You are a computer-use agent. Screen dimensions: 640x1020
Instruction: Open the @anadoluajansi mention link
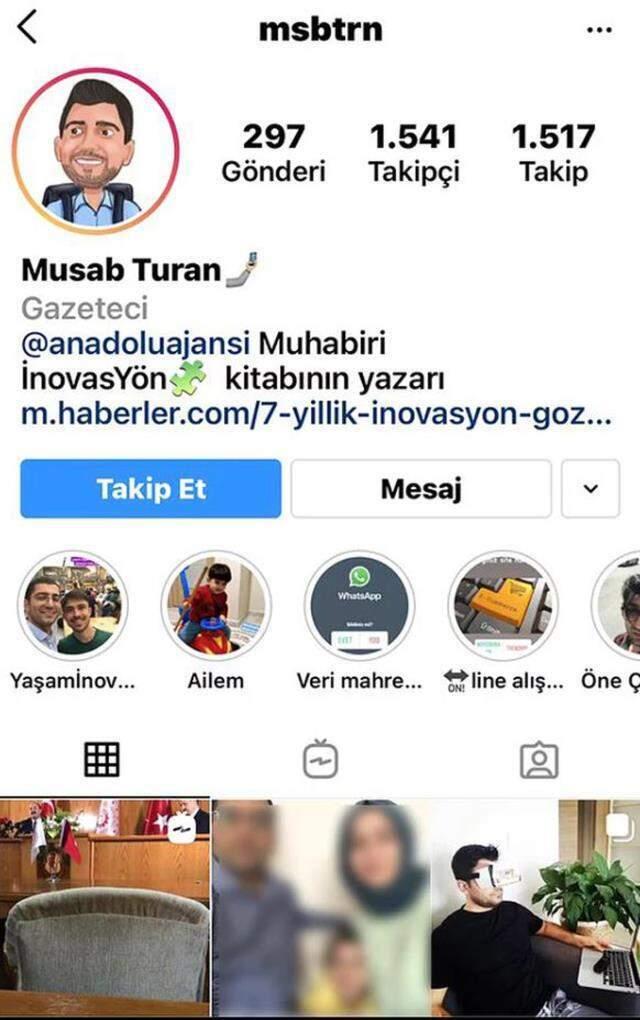pos(136,344)
